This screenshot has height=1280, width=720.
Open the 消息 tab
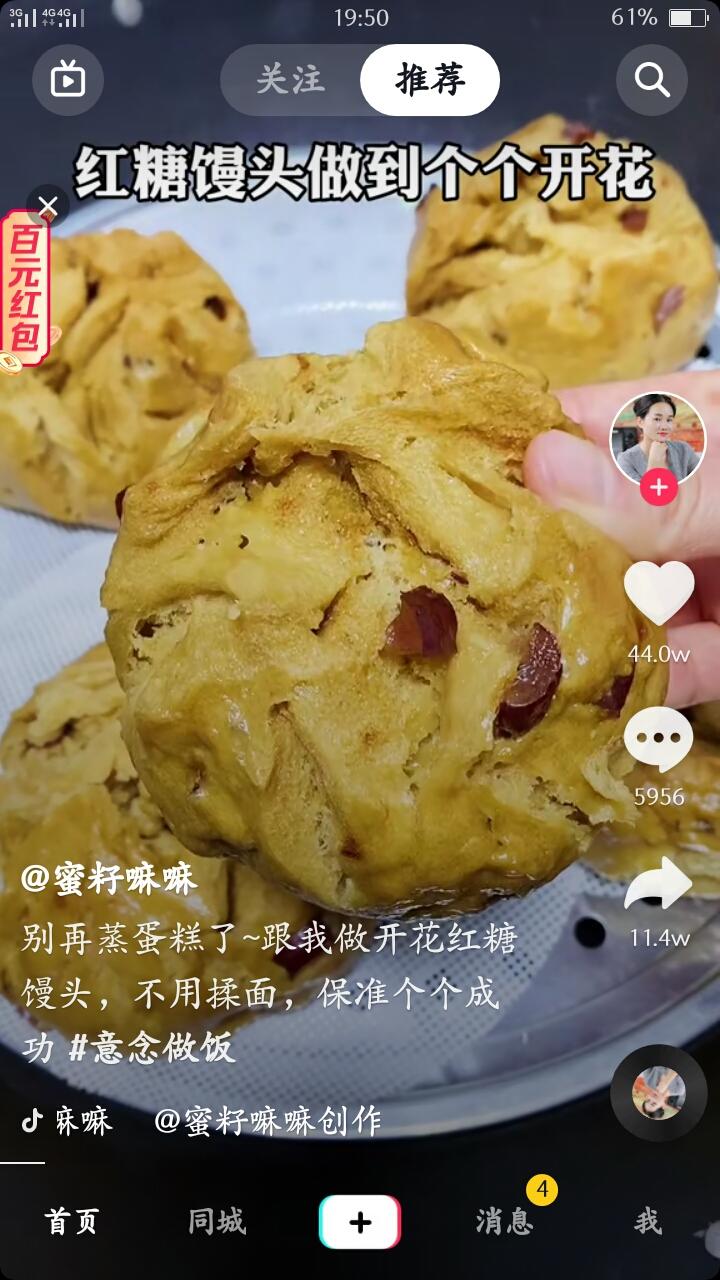[504, 1221]
